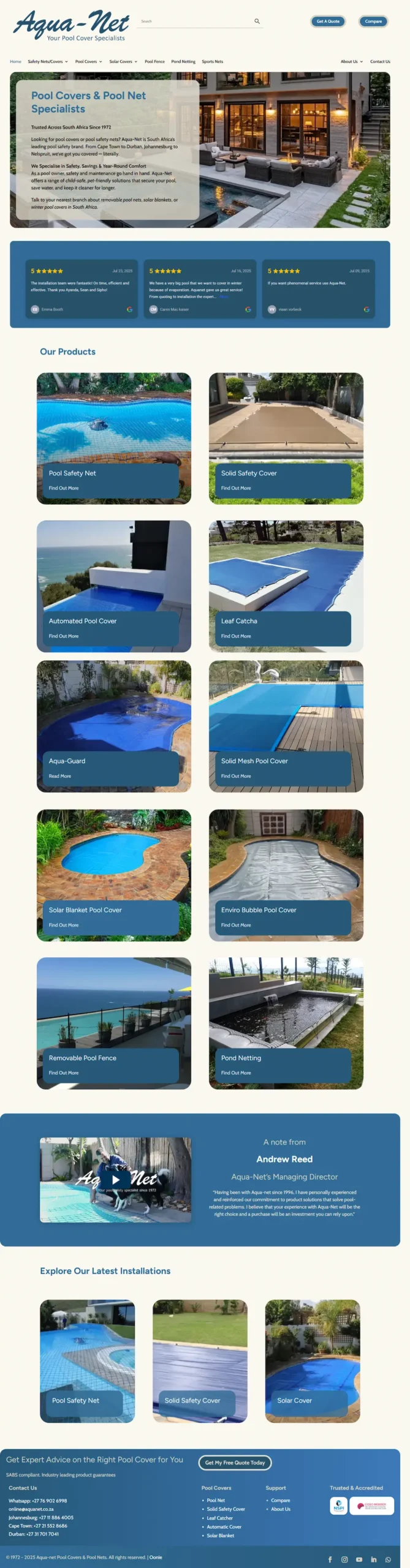Viewport: 410px width, 1568px height.
Task: Open the Leaf Catcher footer link
Action: pyautogui.click(x=219, y=1518)
